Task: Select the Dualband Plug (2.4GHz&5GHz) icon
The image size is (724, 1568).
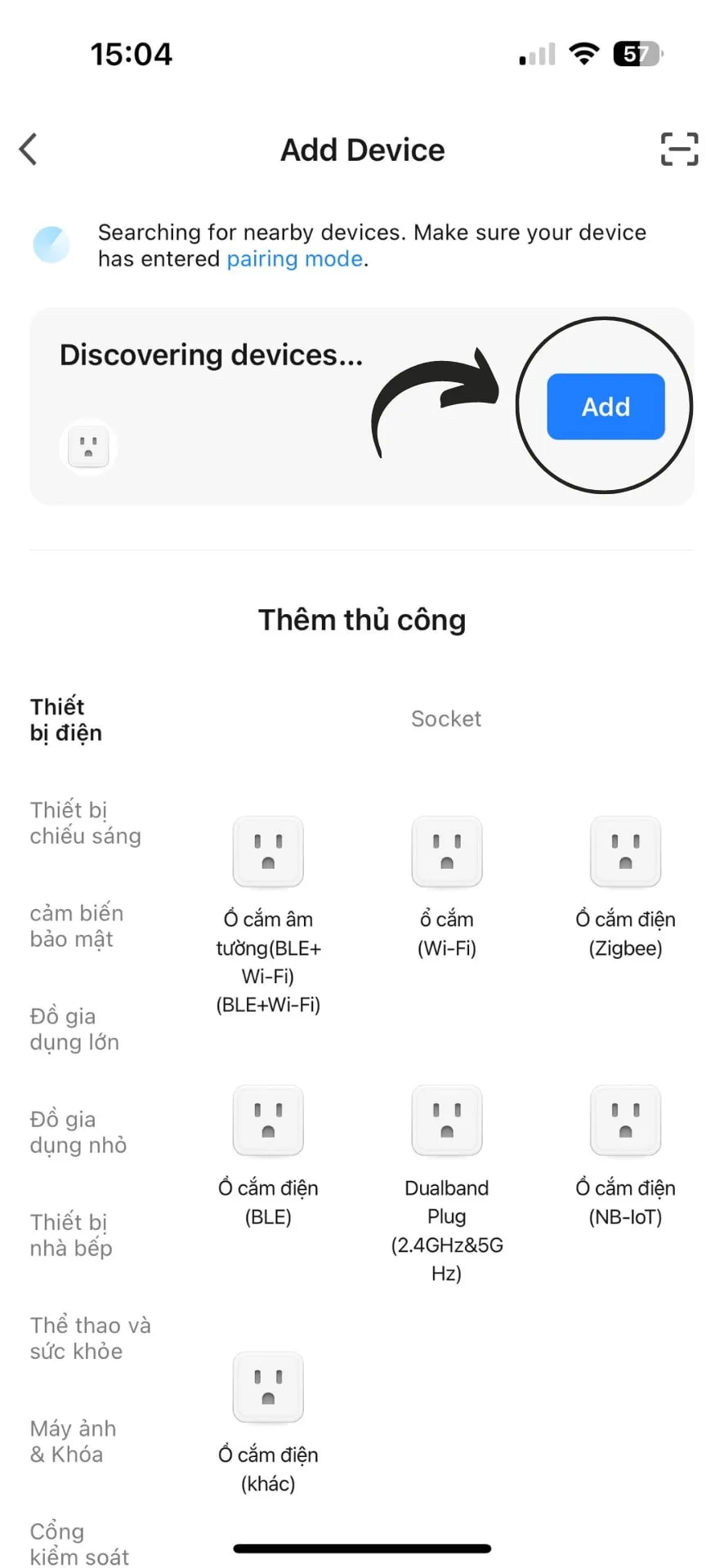Action: pos(446,1120)
